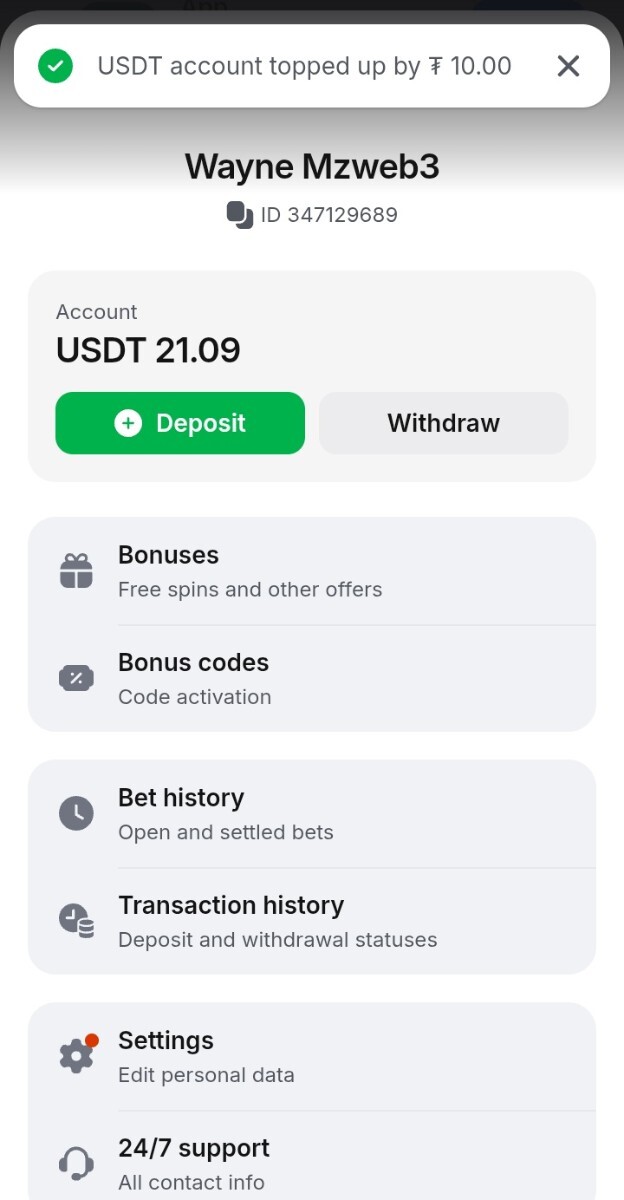Viewport: 624px width, 1200px height.
Task: Open Settings to edit personal data
Action: click(311, 1057)
